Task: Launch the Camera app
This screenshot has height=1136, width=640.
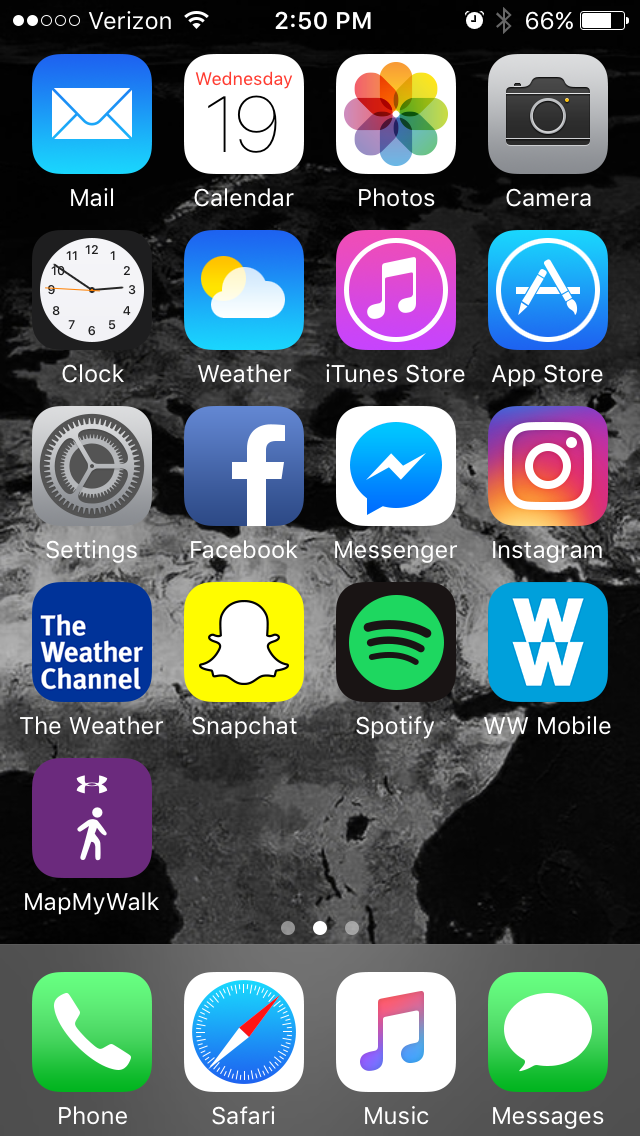Action: coord(548,114)
